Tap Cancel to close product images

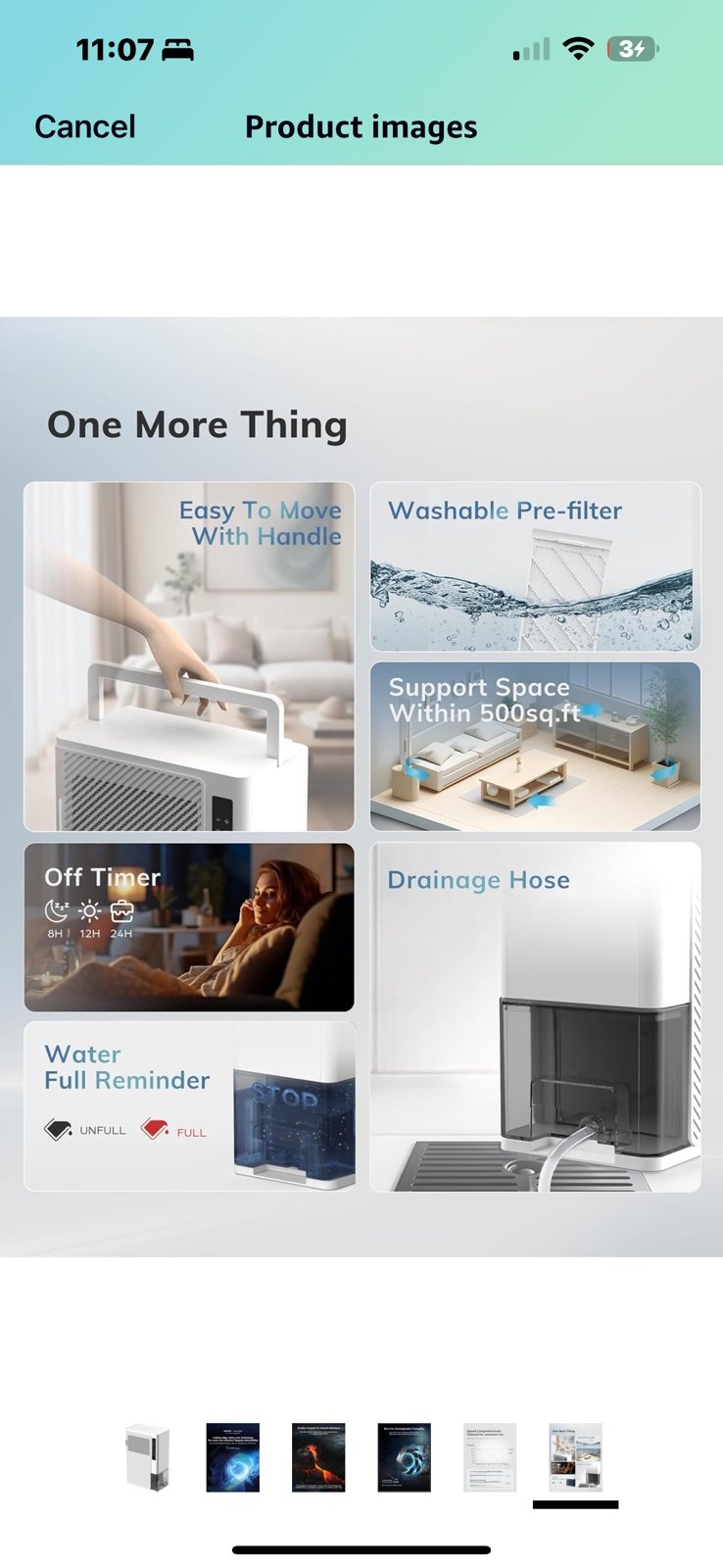point(85,127)
